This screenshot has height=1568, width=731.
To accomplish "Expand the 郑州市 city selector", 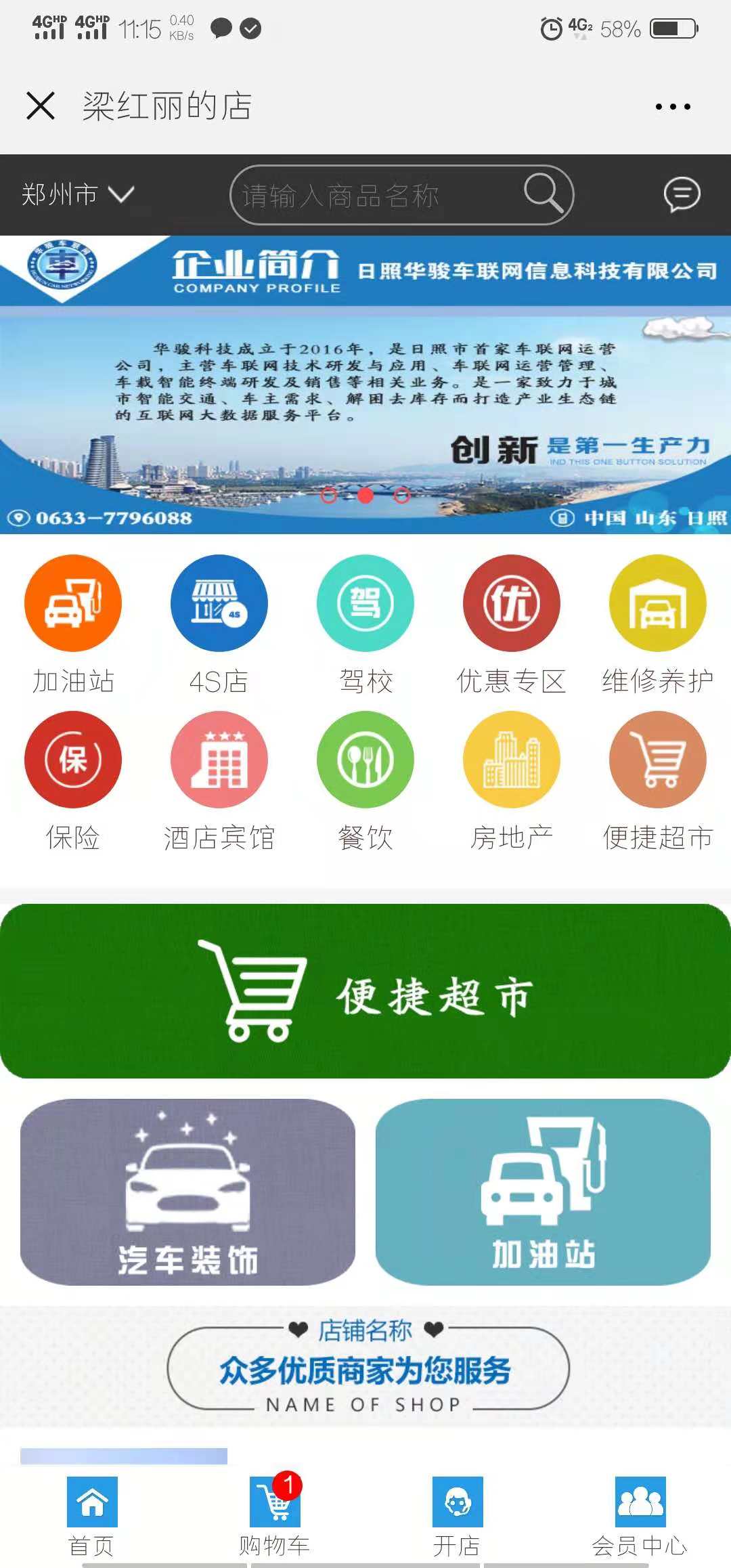I will click(x=74, y=194).
